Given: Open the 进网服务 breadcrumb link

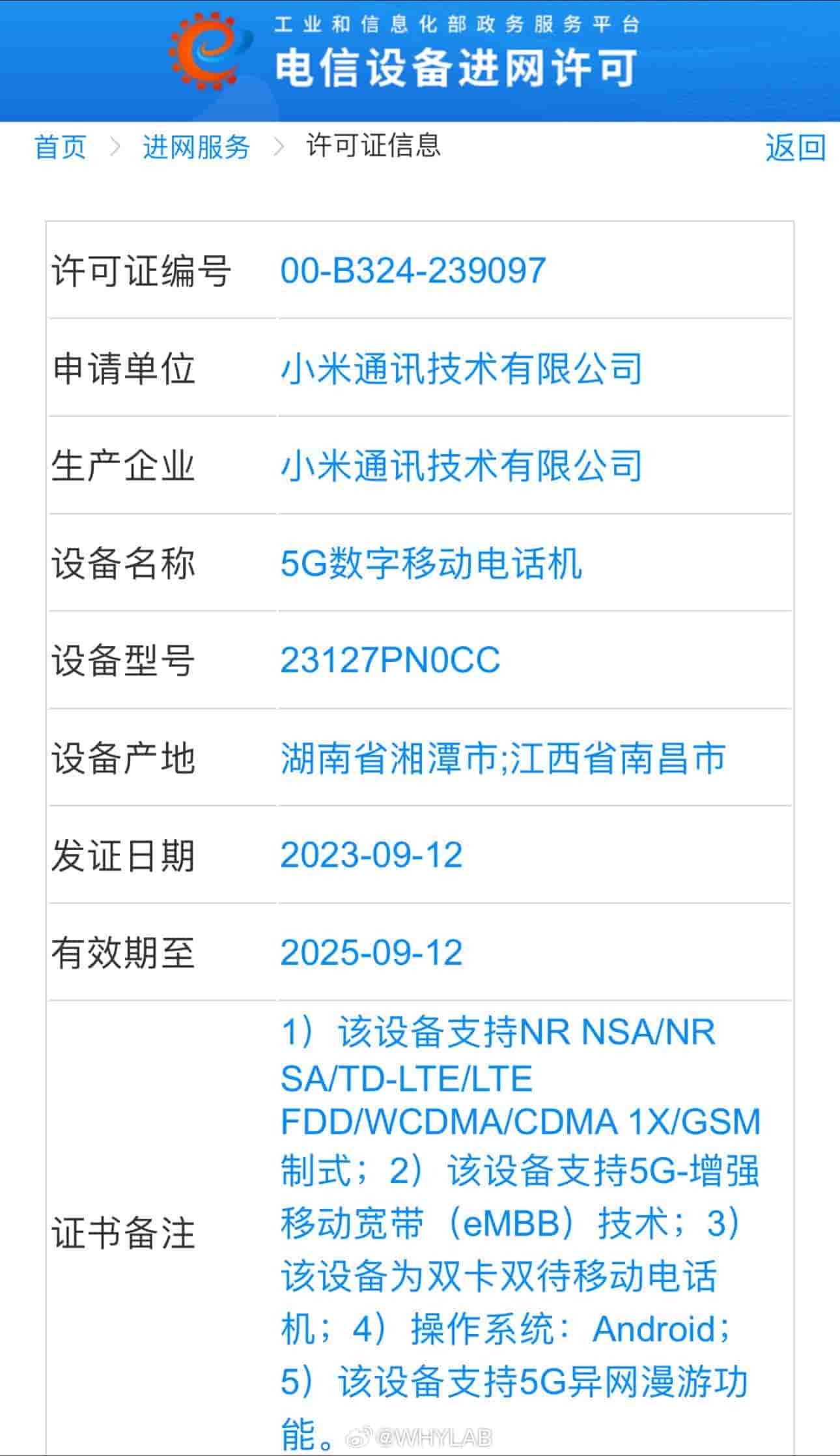Looking at the screenshot, I should coord(196,147).
